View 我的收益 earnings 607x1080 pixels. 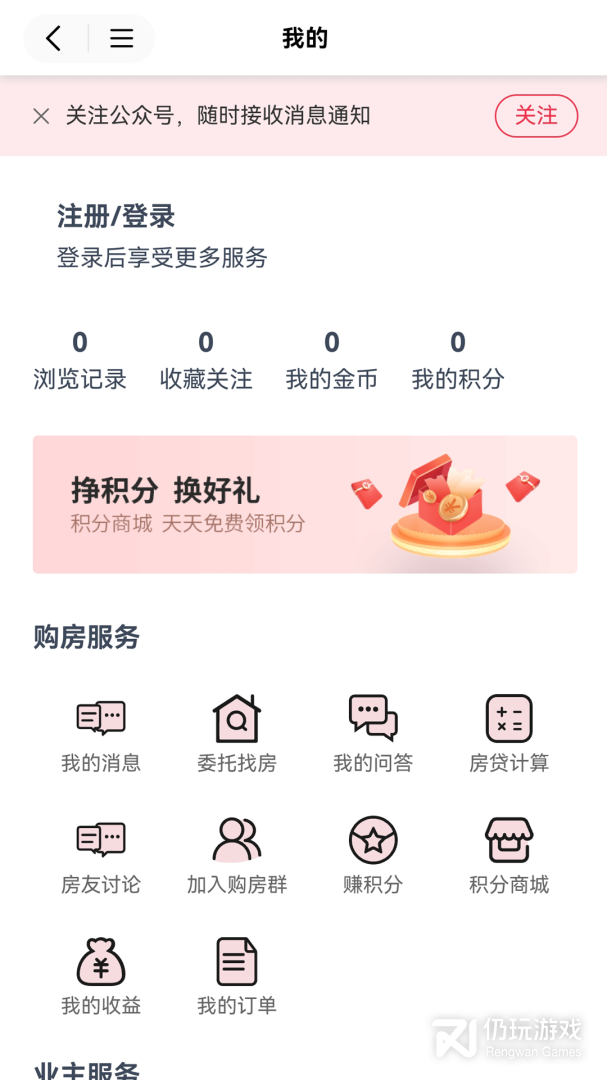(101, 976)
